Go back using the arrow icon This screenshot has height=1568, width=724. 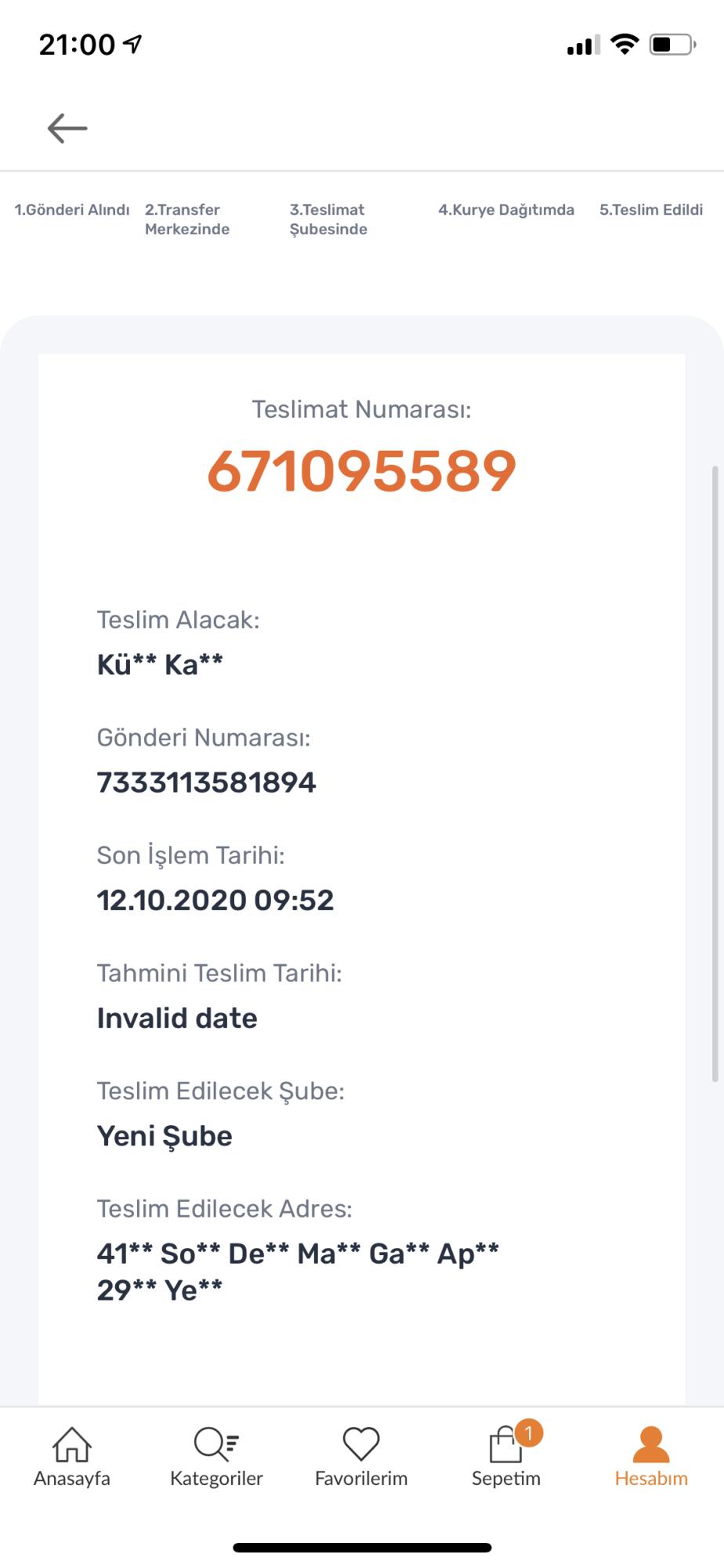[67, 129]
